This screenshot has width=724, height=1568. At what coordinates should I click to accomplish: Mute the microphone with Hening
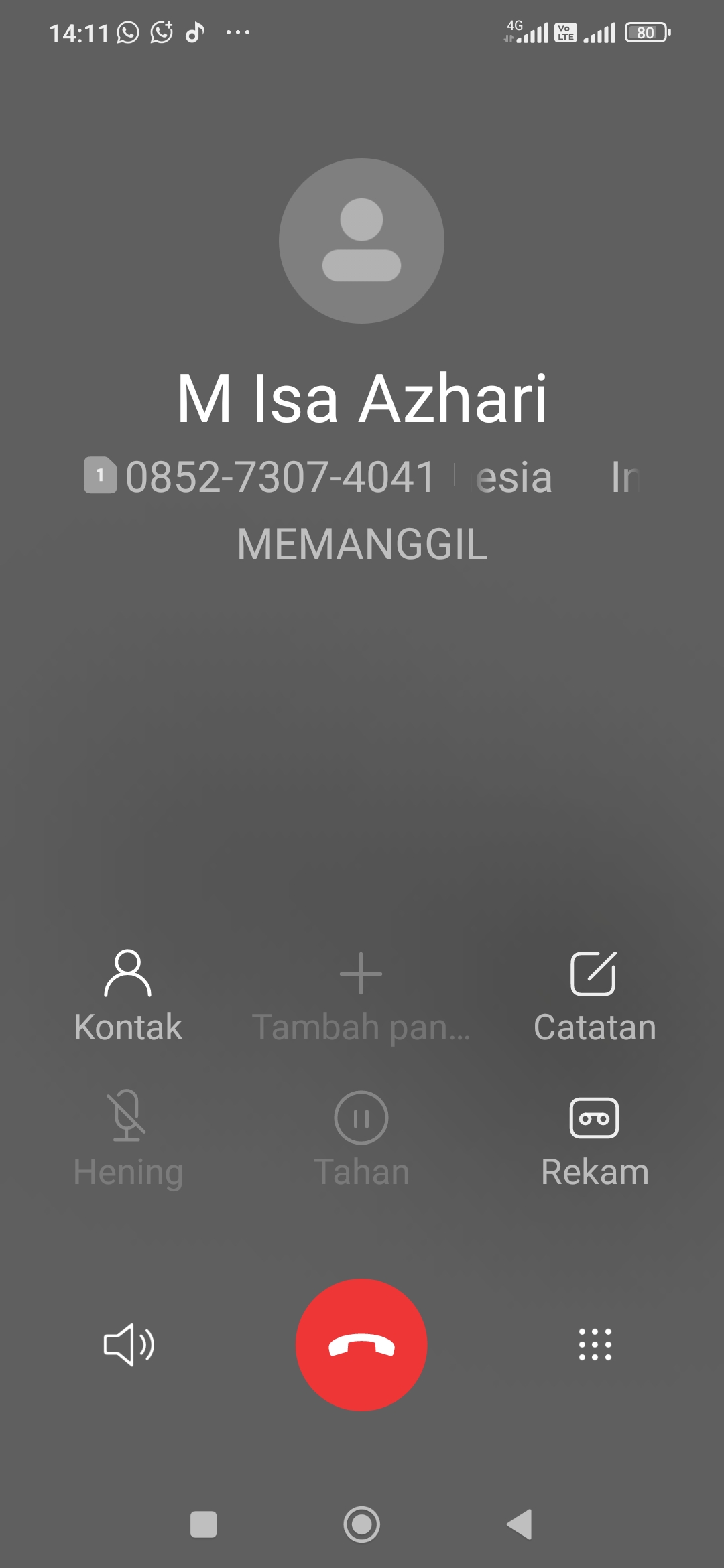pyautogui.click(x=127, y=1139)
